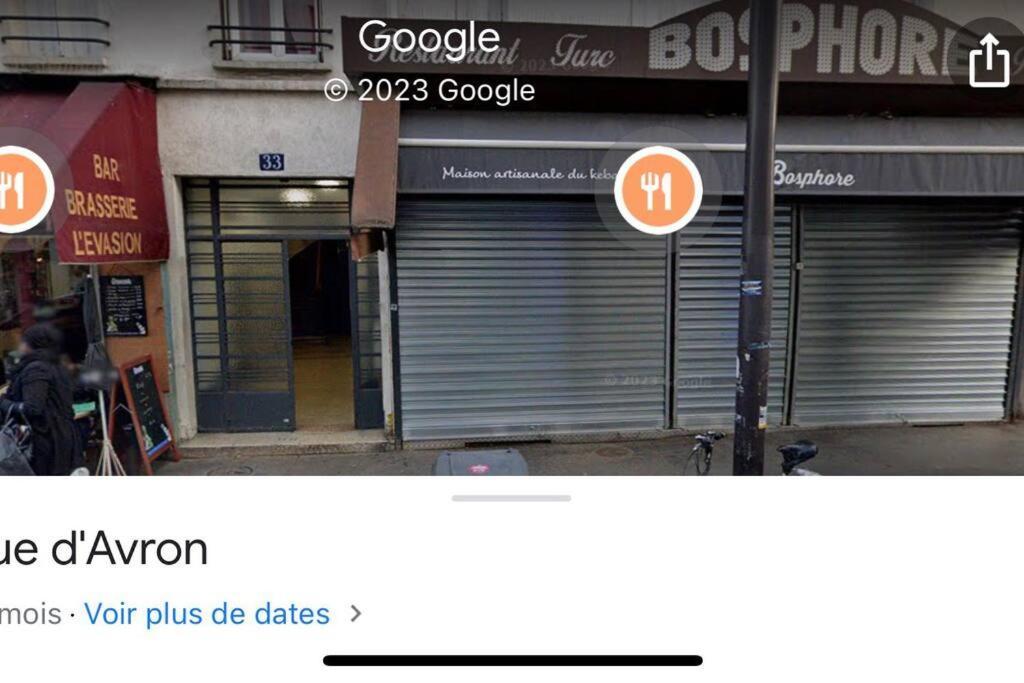Open 'Voir plus de dates' link
The height and width of the screenshot is (683, 1024).
point(207,613)
